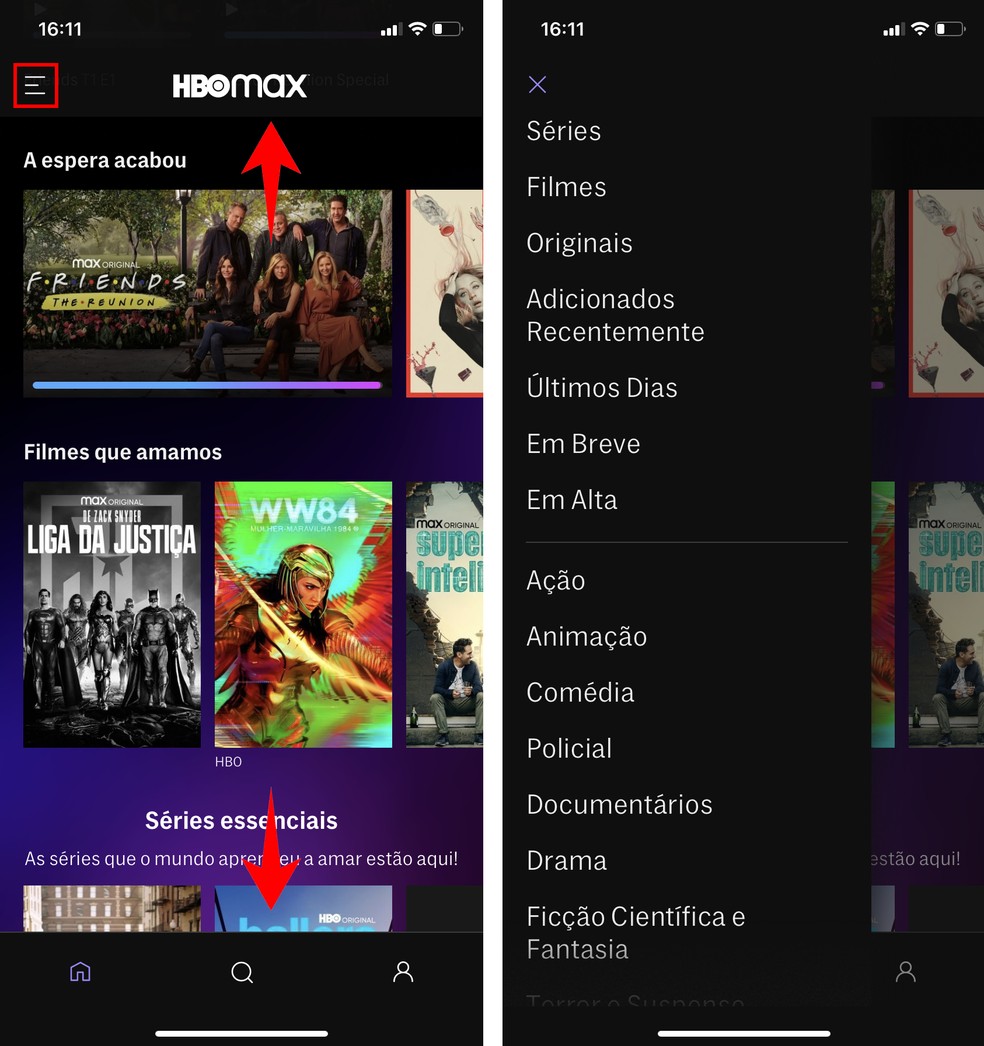
Task: Select Comédia genre
Action: (580, 693)
